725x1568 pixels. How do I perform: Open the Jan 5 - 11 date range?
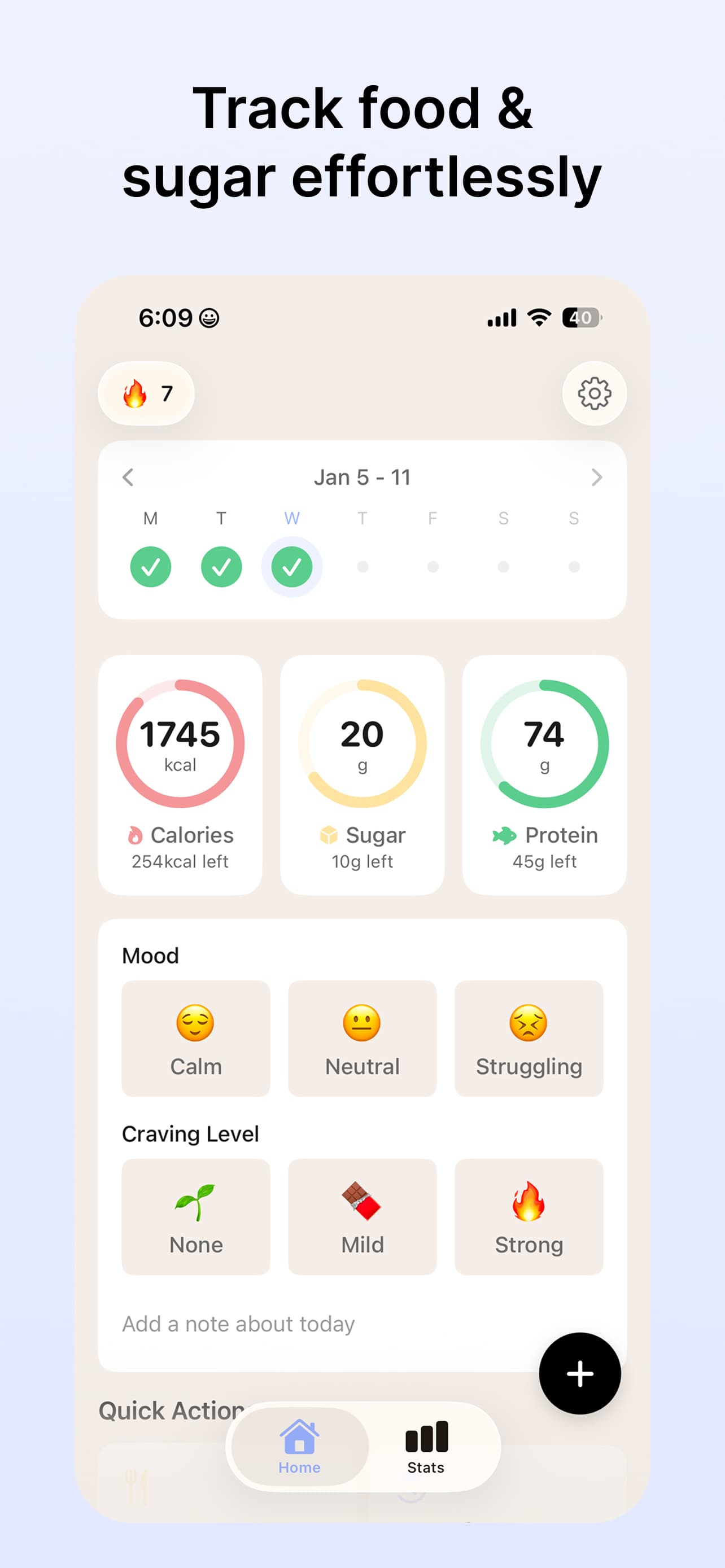click(x=362, y=476)
